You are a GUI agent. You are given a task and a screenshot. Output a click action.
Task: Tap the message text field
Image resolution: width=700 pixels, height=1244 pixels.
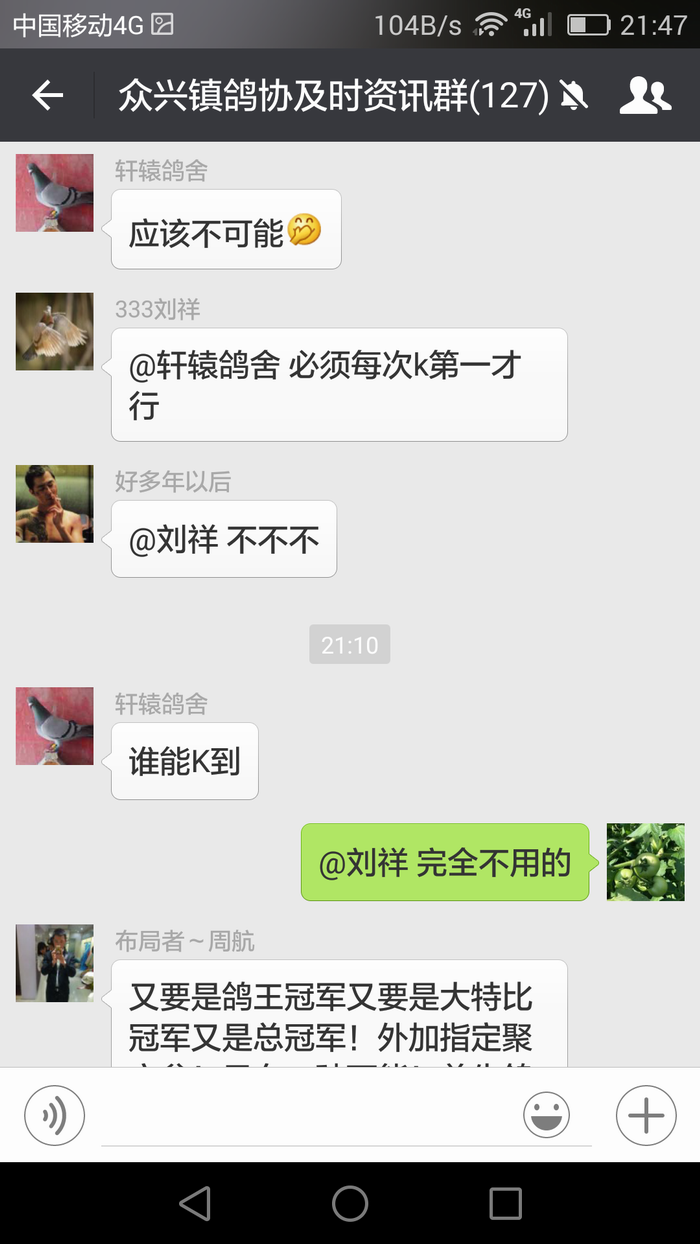[305, 1114]
